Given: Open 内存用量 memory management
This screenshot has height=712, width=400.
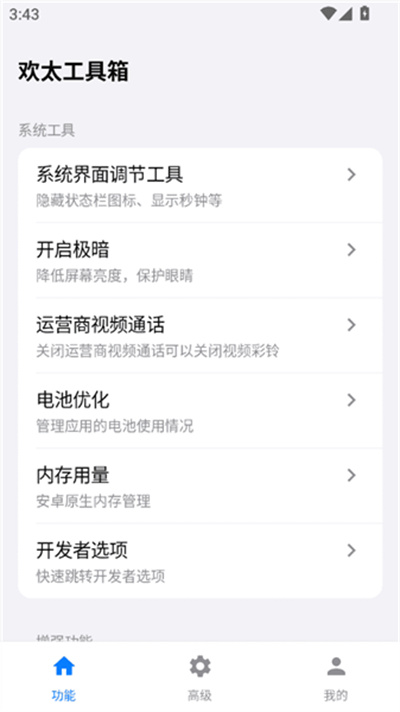Looking at the screenshot, I should [200, 486].
